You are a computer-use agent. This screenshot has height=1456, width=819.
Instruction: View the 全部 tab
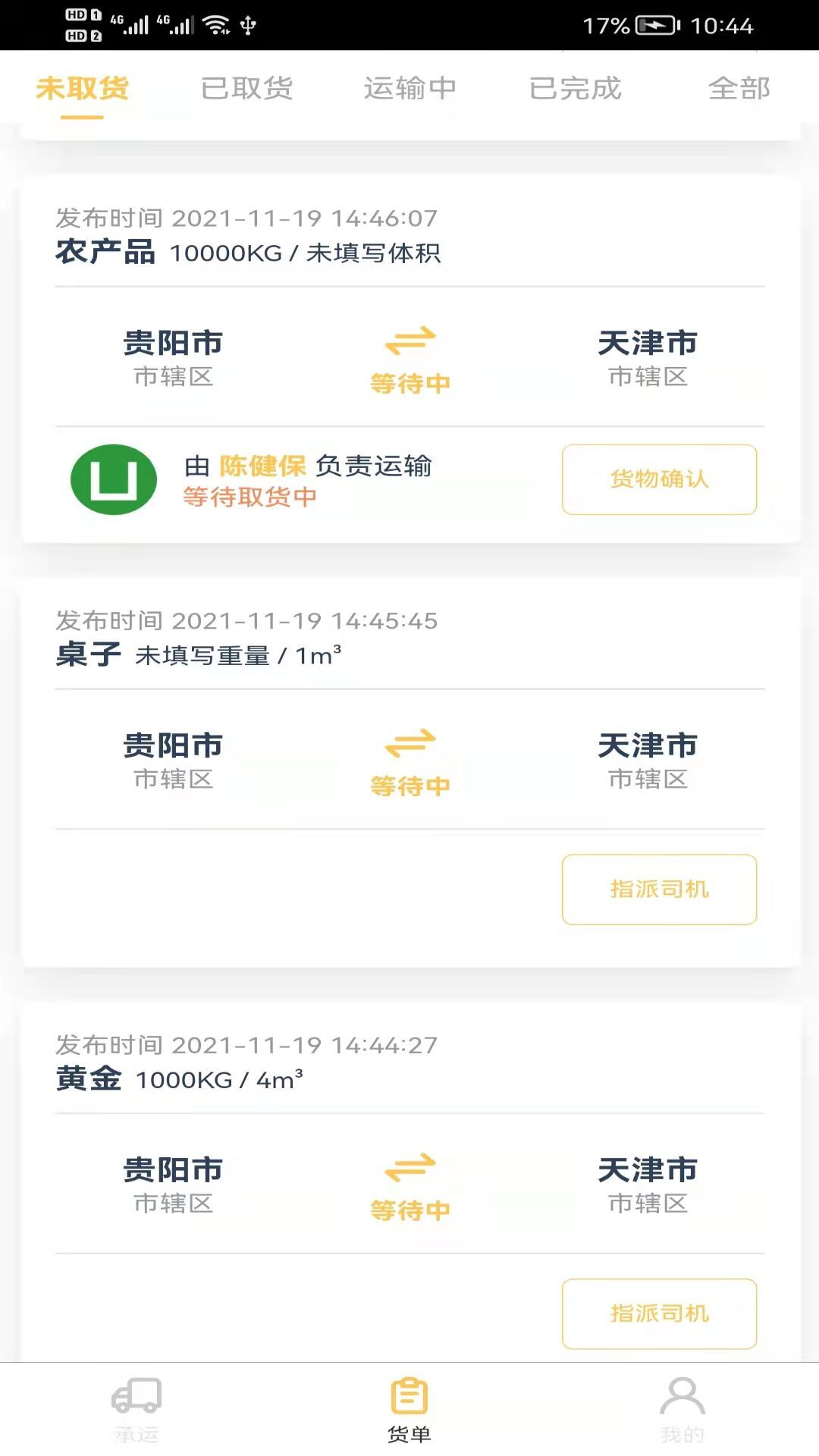point(739,89)
